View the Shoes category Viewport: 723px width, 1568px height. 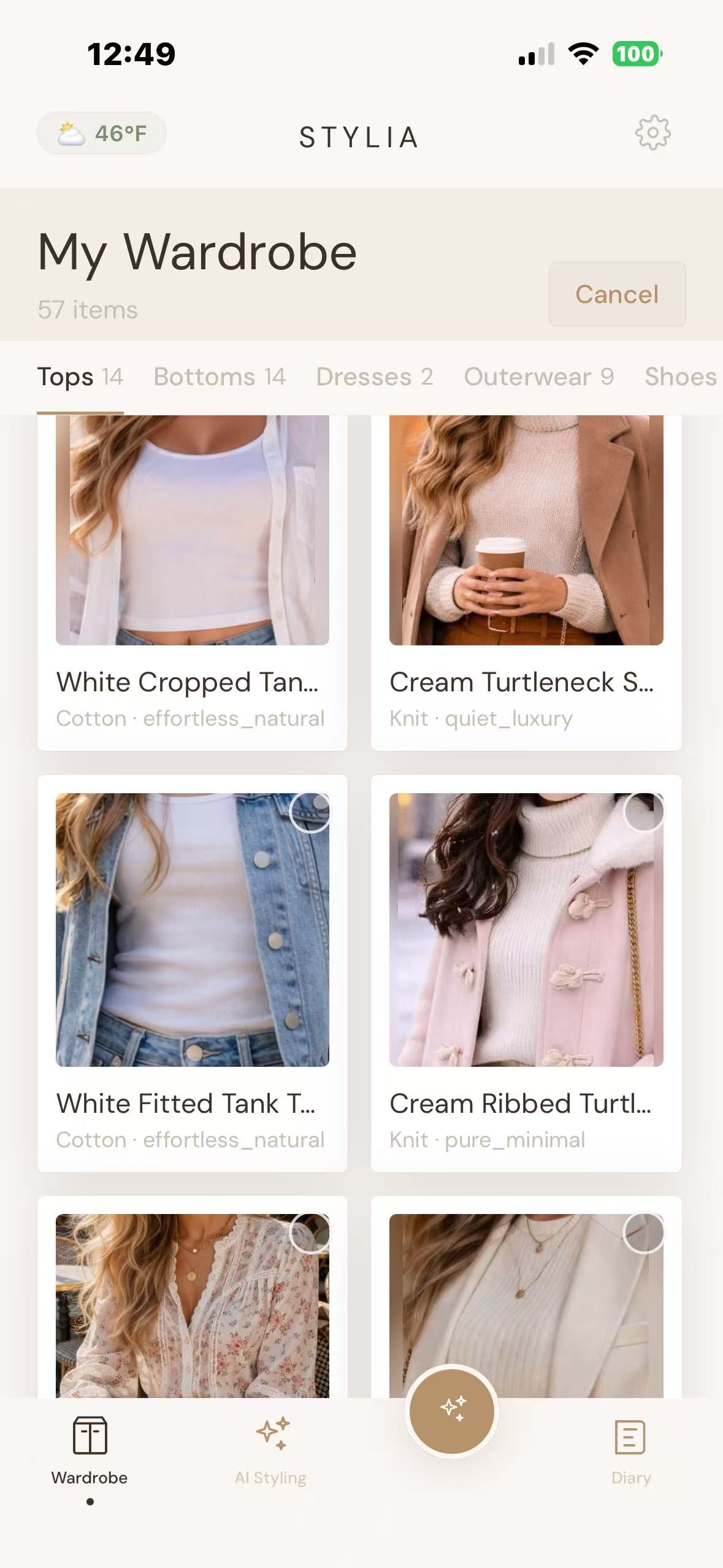coord(680,377)
